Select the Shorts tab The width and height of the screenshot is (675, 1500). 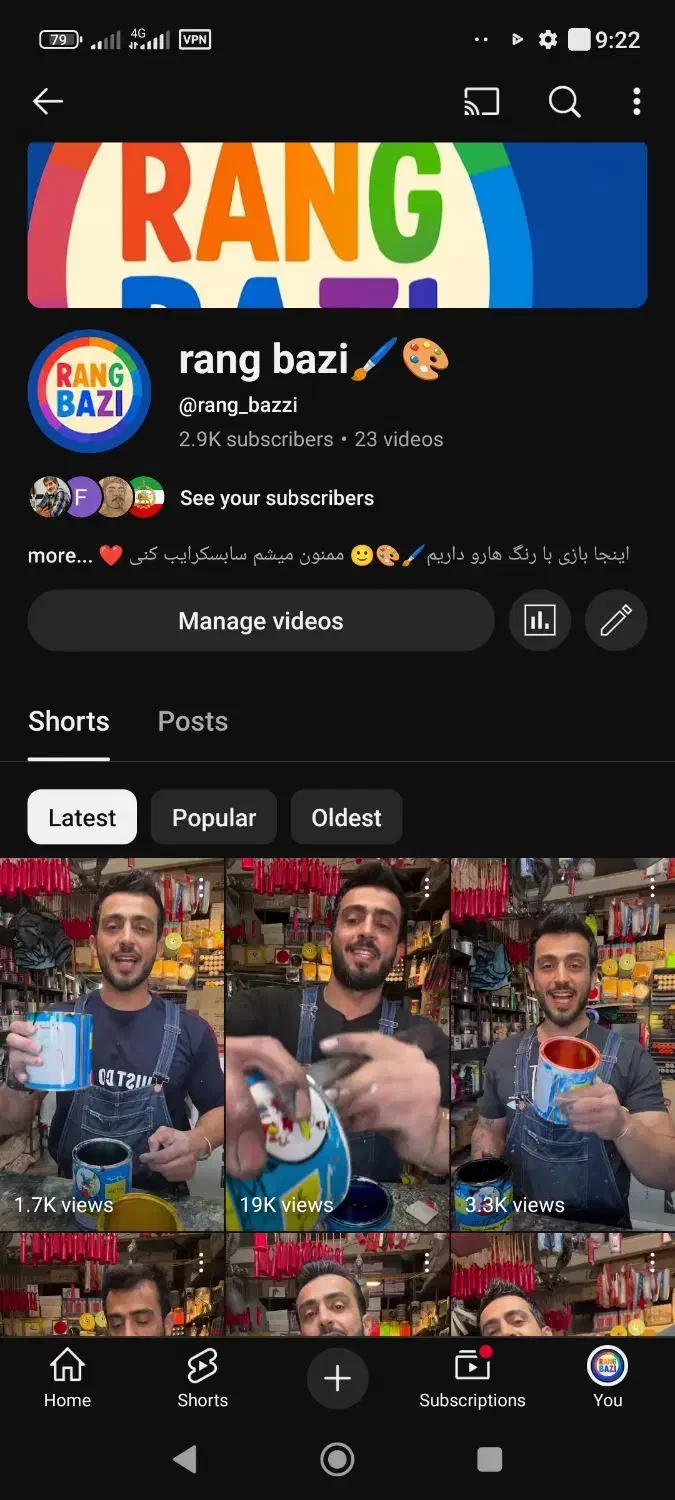pos(69,721)
